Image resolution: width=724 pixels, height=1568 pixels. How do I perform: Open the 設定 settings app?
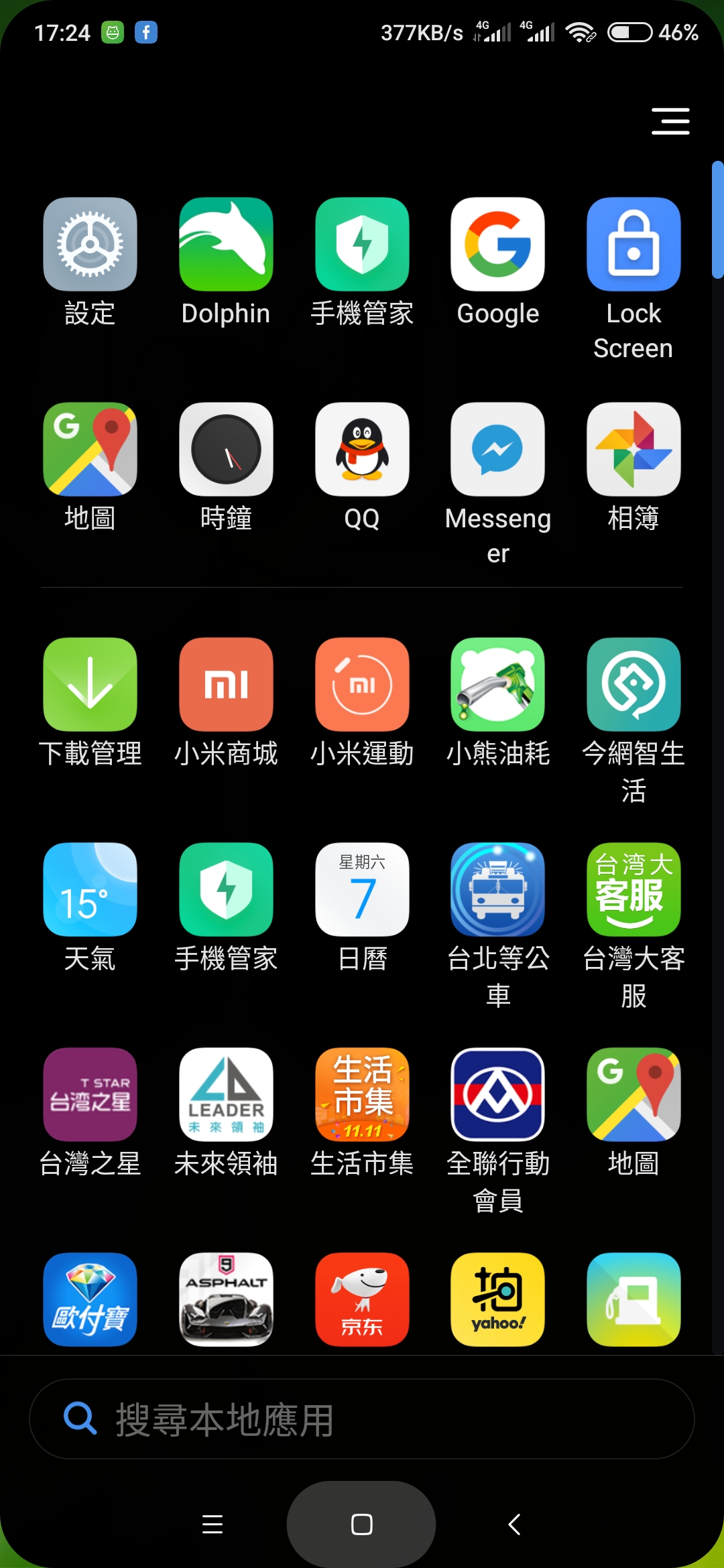pyautogui.click(x=90, y=245)
